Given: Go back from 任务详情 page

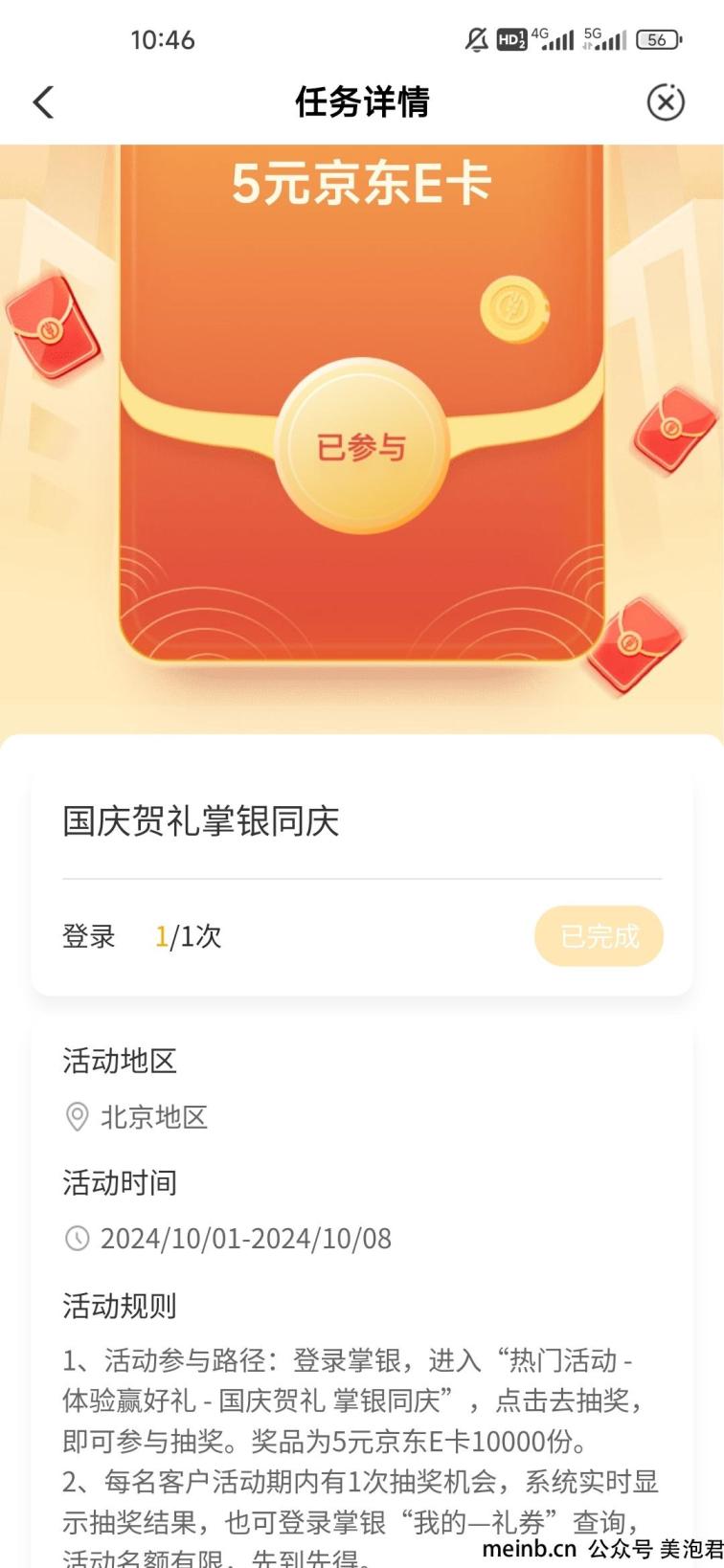Looking at the screenshot, I should 44,102.
